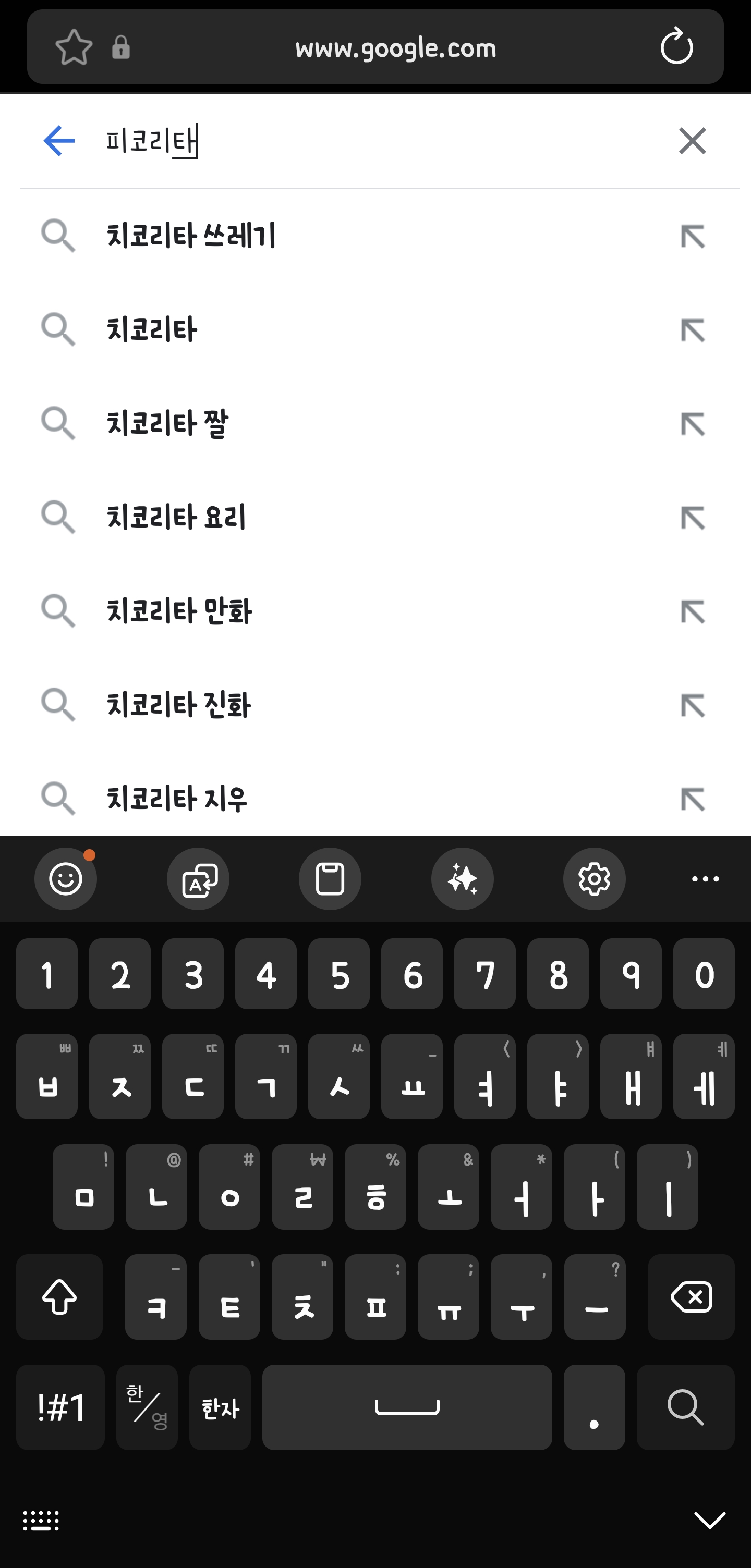Open the keyboard clipboard
751x1568 pixels.
tap(330, 879)
